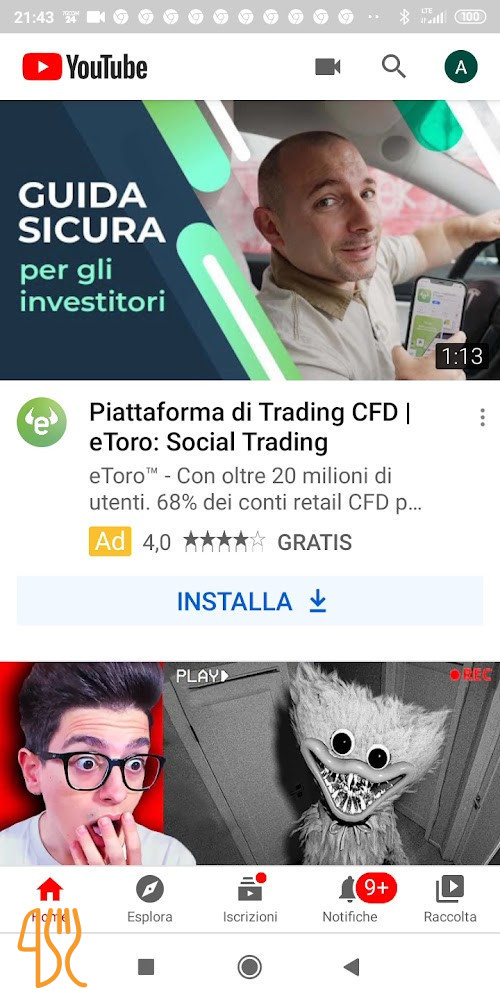Open YouTube search
500x1000 pixels.
pos(393,66)
